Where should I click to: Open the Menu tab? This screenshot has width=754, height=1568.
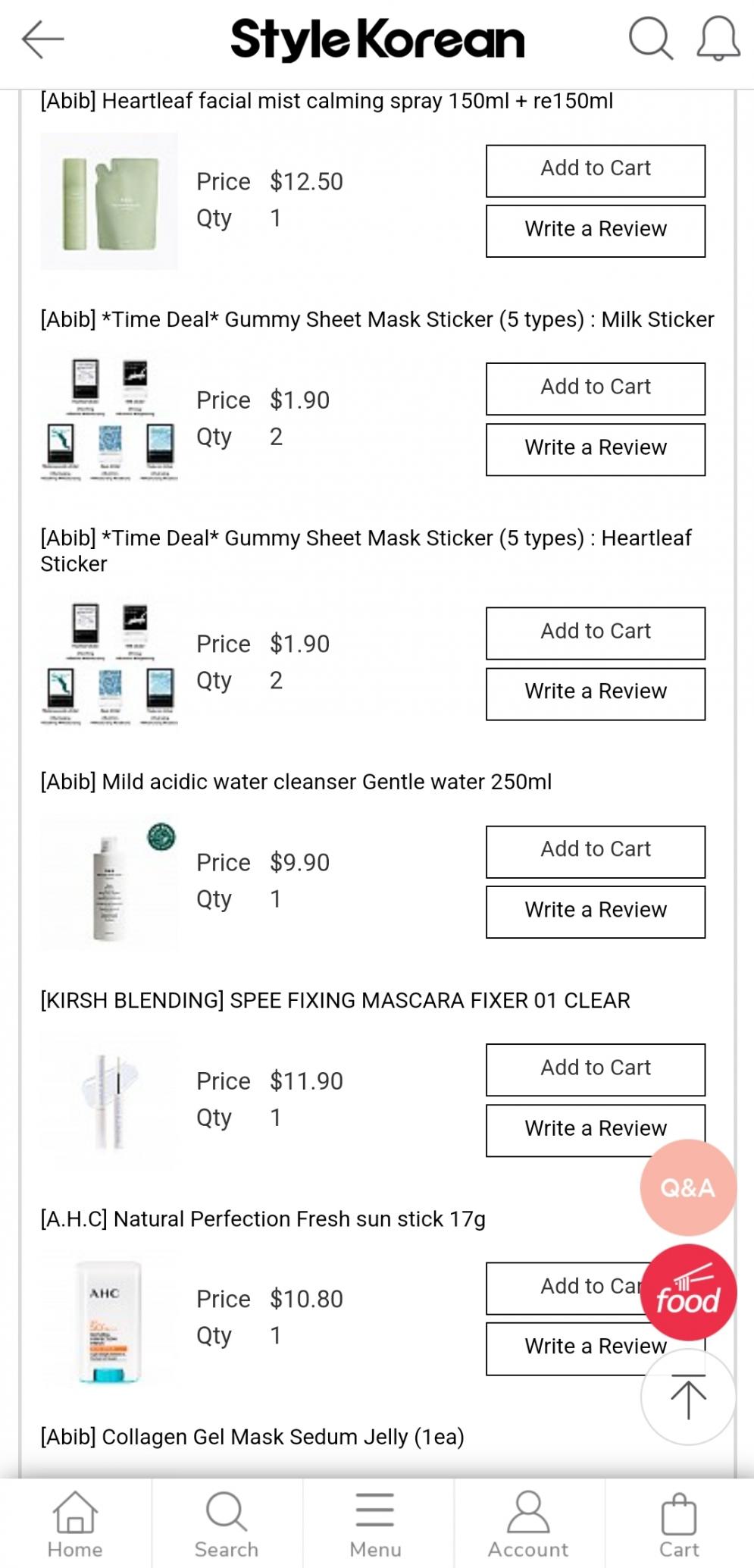tap(376, 1524)
